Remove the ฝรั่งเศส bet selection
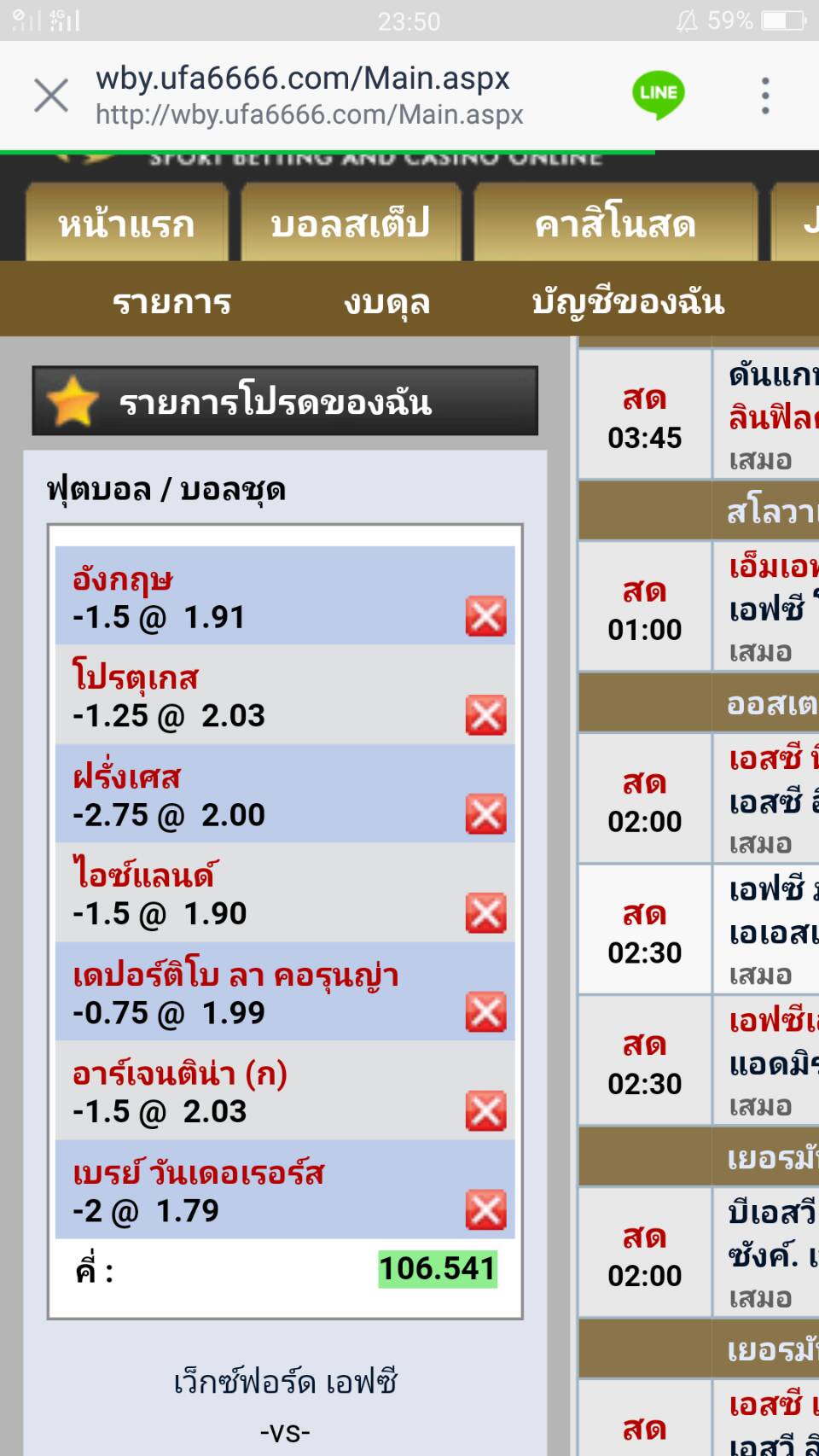This screenshot has height=1456, width=819. (x=485, y=814)
